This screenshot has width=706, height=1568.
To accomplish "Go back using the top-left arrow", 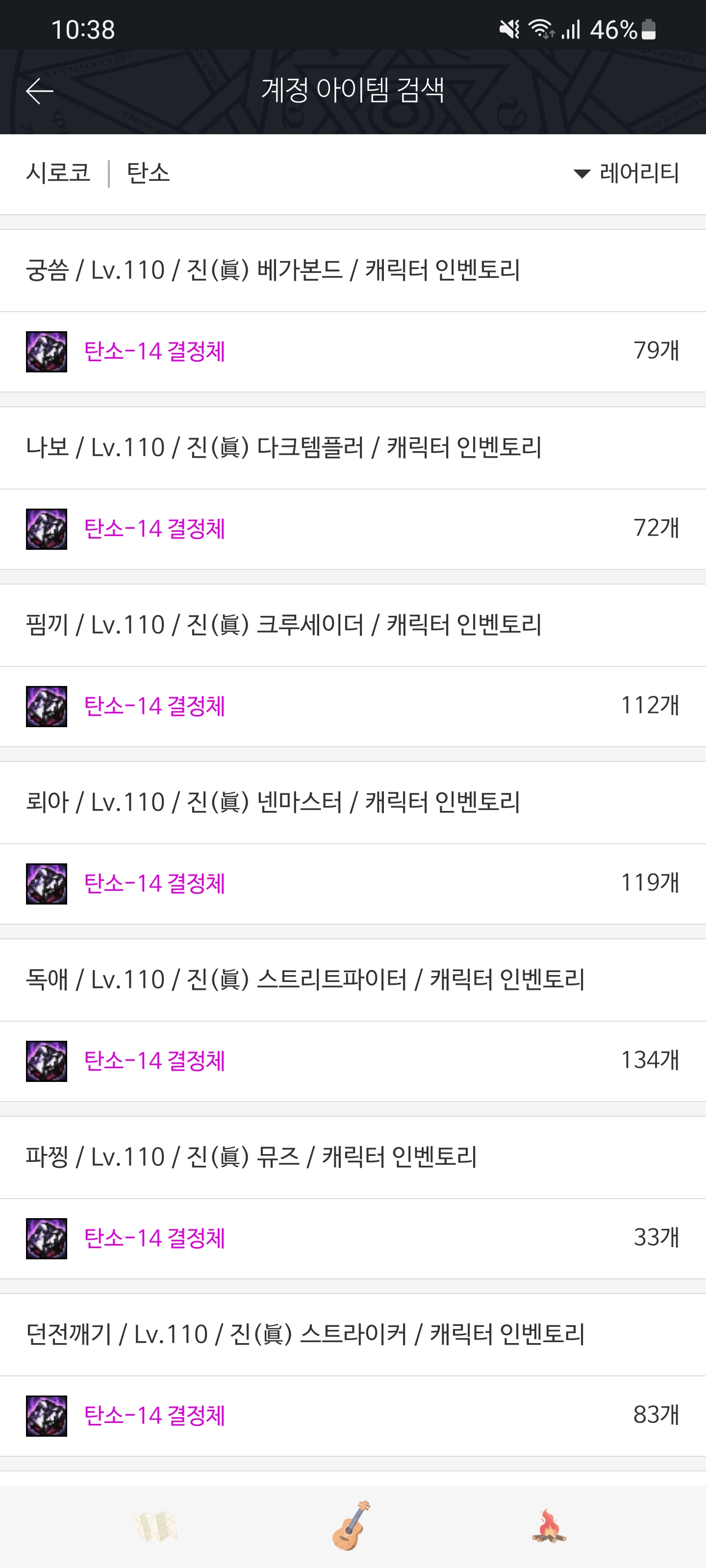I will (x=40, y=91).
